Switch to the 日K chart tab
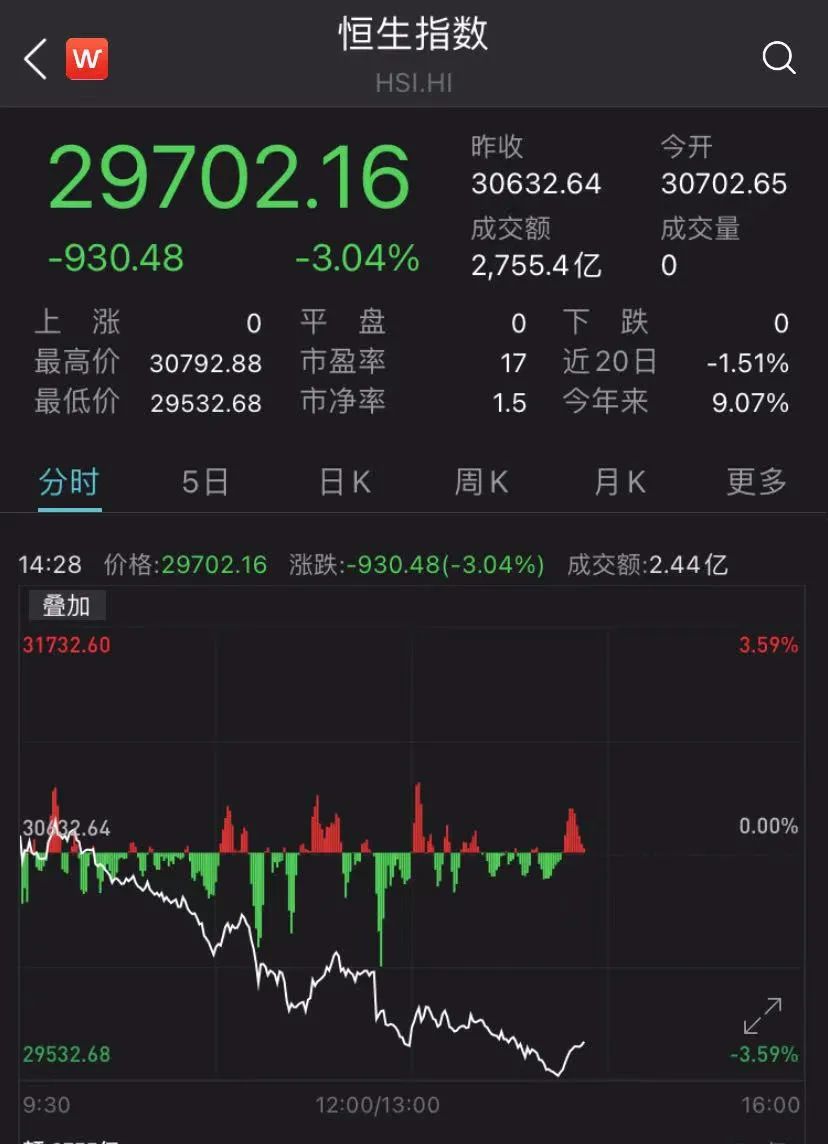Screen dimensions: 828x1144 pos(345,482)
